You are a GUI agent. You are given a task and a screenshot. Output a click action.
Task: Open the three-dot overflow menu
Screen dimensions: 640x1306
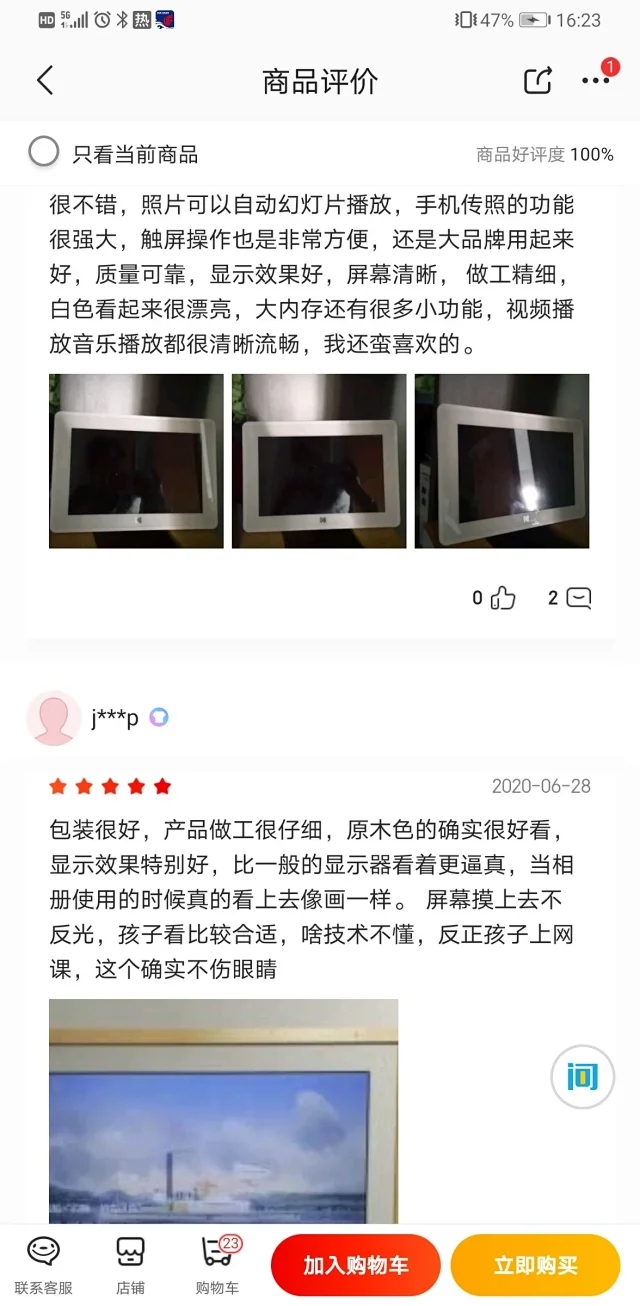(x=596, y=81)
